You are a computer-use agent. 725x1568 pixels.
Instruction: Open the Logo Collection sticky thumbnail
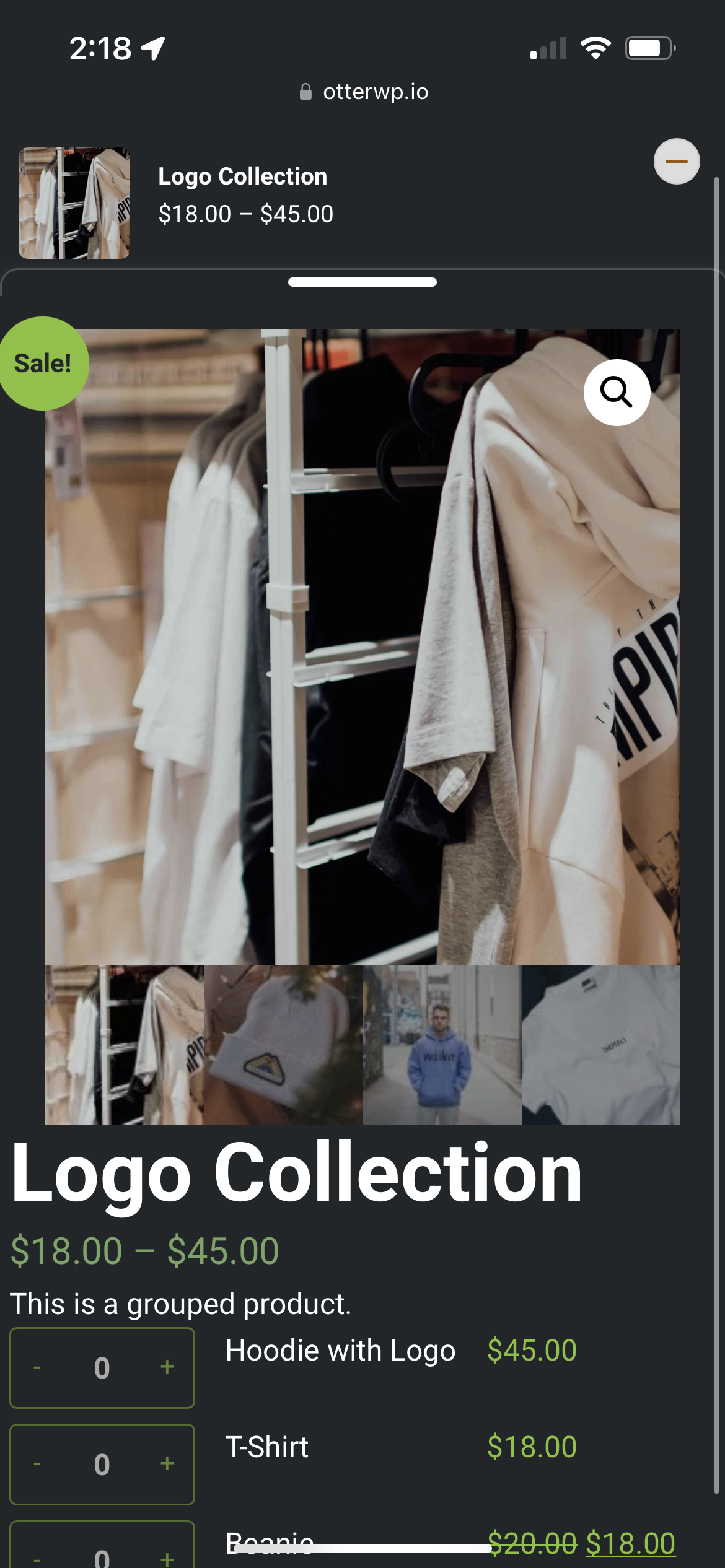74,203
